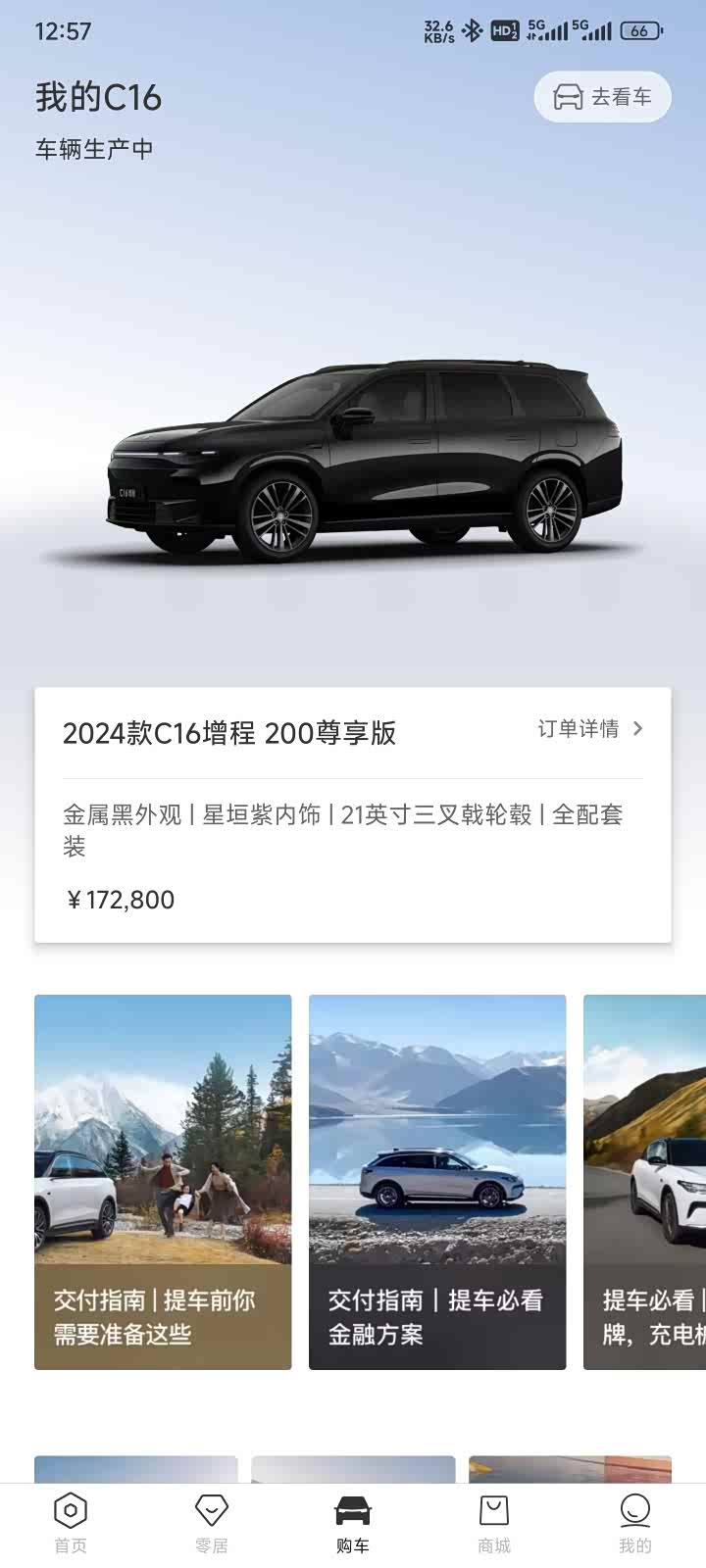
Task: Open 交付指南 提车必看金融方案 card
Action: click(437, 1182)
